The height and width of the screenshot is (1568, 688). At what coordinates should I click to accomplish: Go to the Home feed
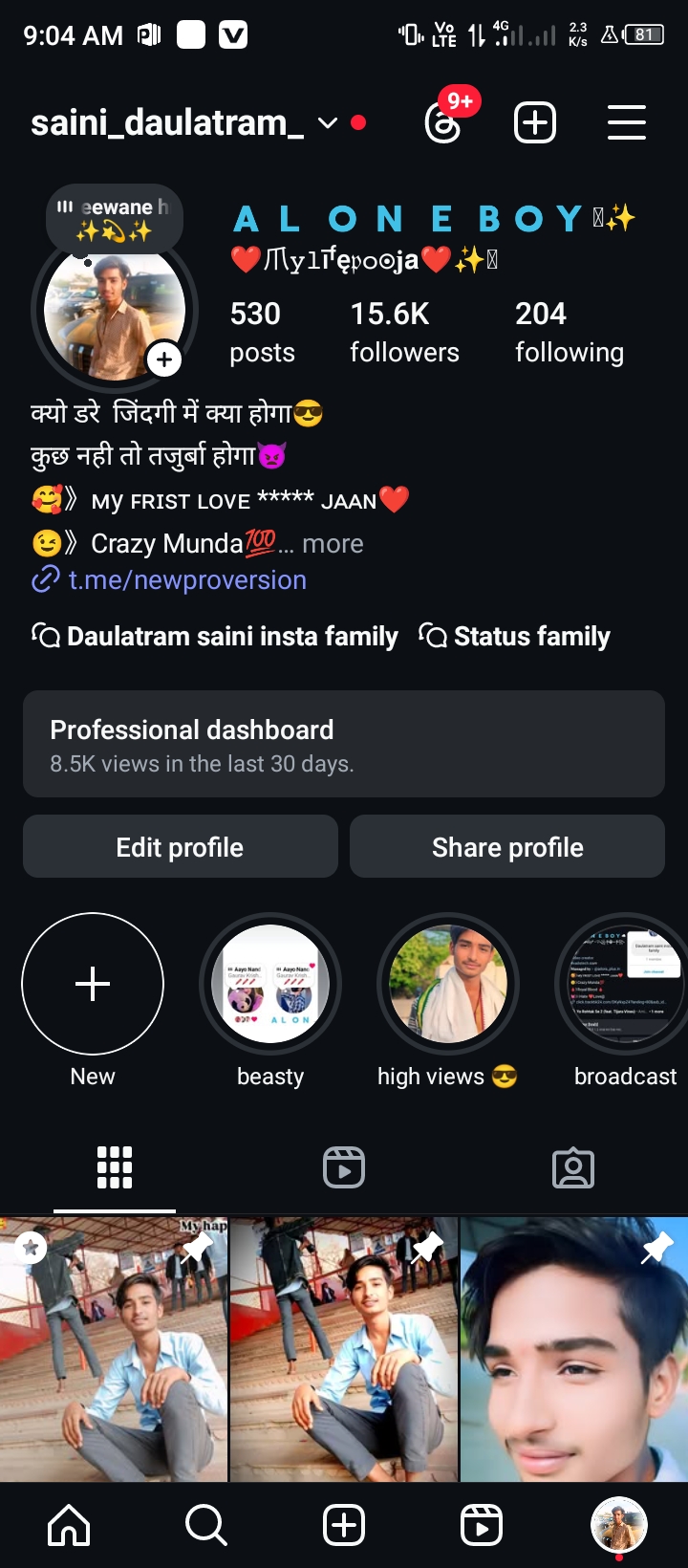pos(69,1526)
